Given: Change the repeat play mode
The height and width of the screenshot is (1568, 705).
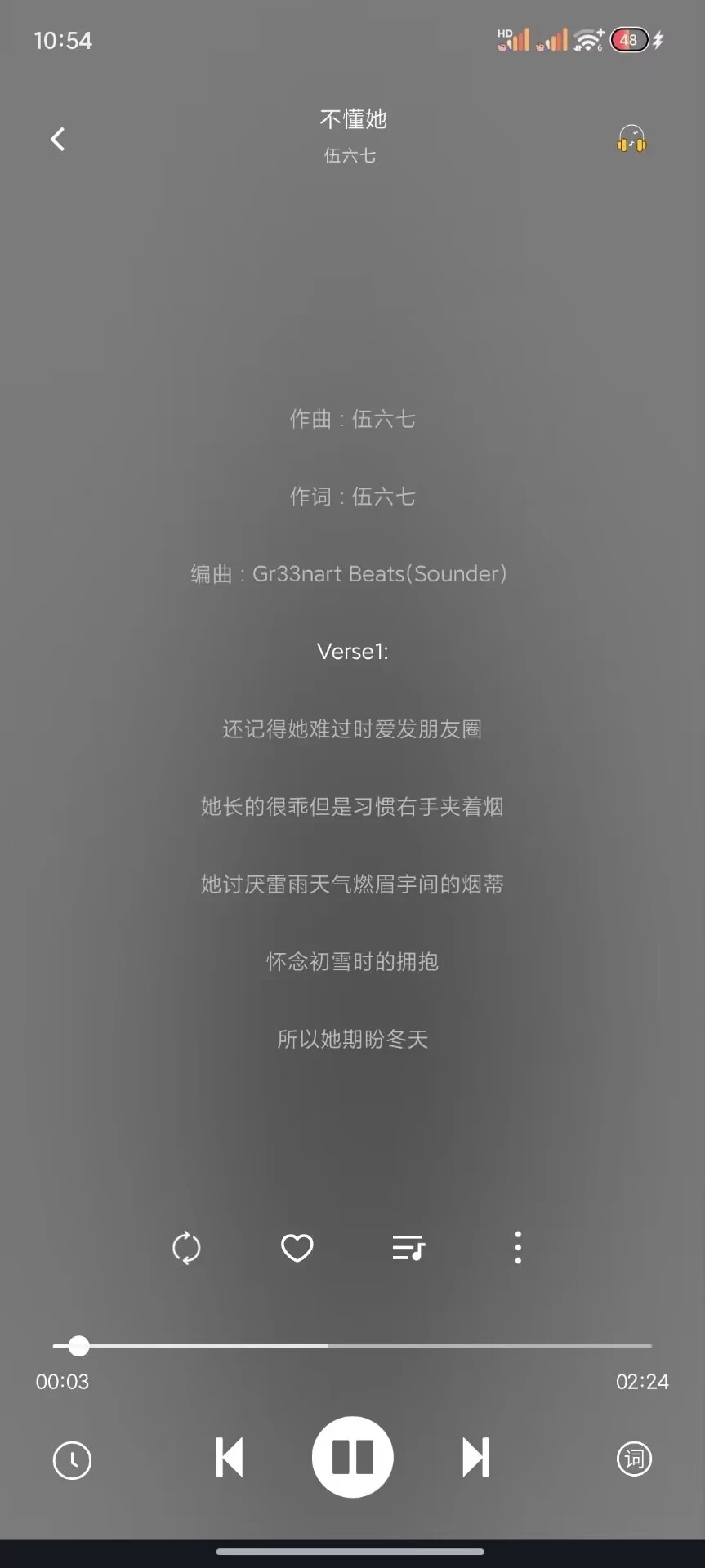Looking at the screenshot, I should click(x=186, y=1248).
